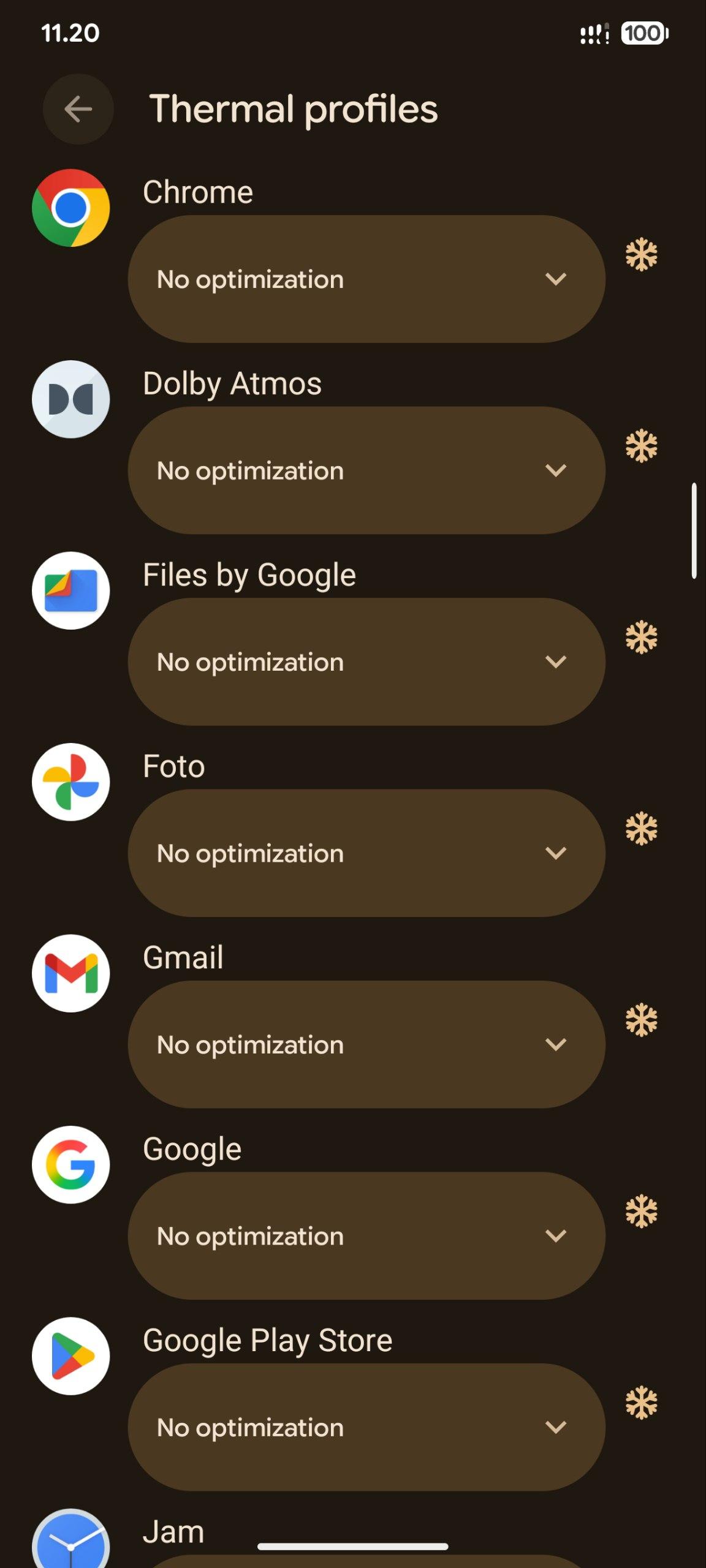Tap the snowflake icon beside Chrome
Screen dimensions: 706x1568
pos(641,255)
